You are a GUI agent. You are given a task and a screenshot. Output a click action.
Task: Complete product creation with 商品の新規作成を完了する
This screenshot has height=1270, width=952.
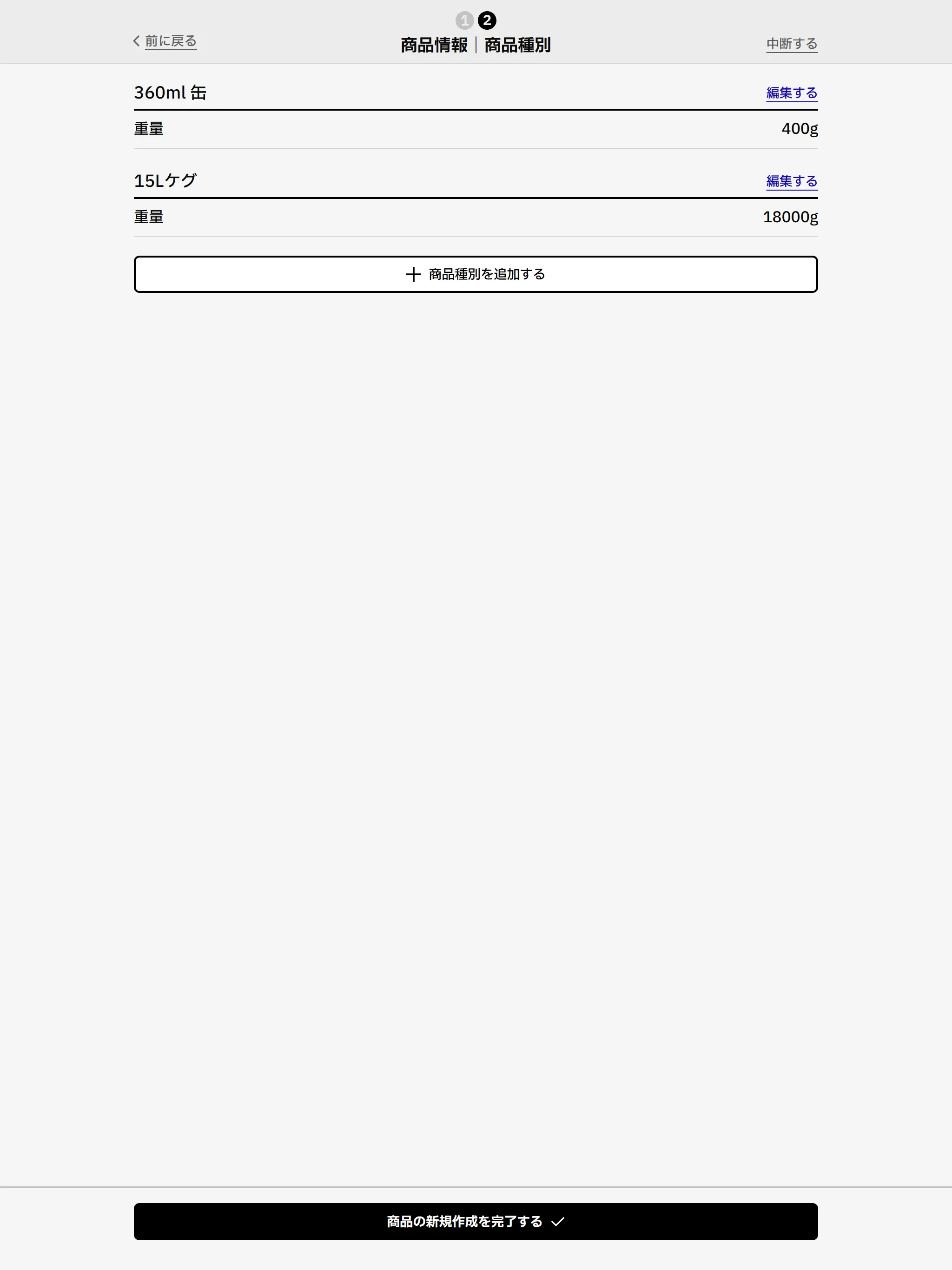pyautogui.click(x=476, y=1221)
